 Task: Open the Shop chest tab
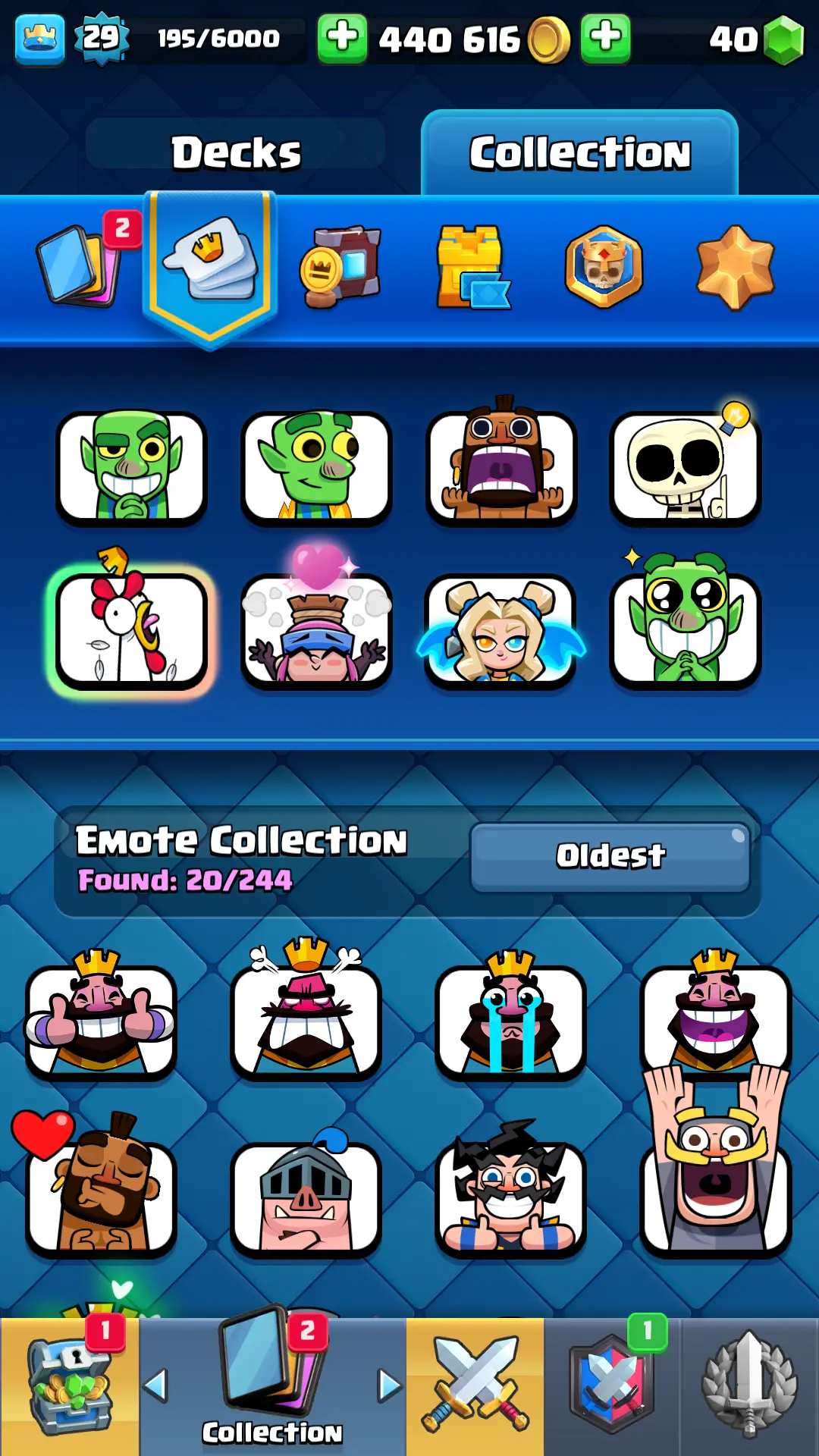69,1386
